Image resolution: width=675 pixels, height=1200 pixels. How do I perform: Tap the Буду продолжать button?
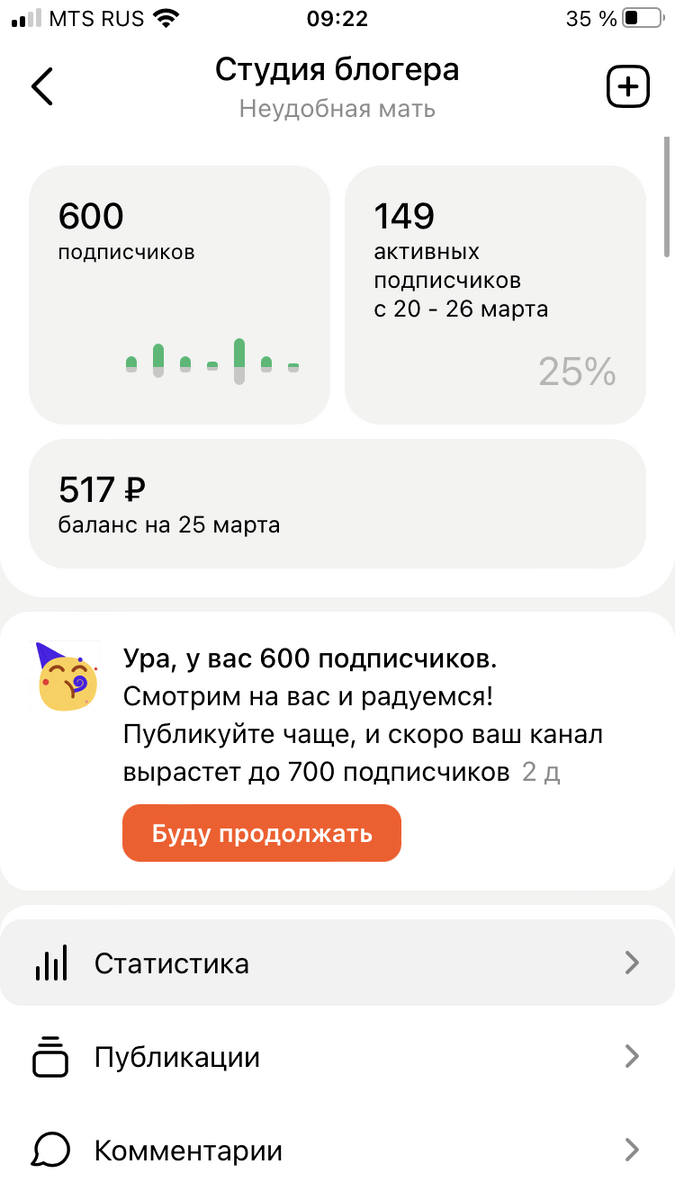[x=261, y=833]
